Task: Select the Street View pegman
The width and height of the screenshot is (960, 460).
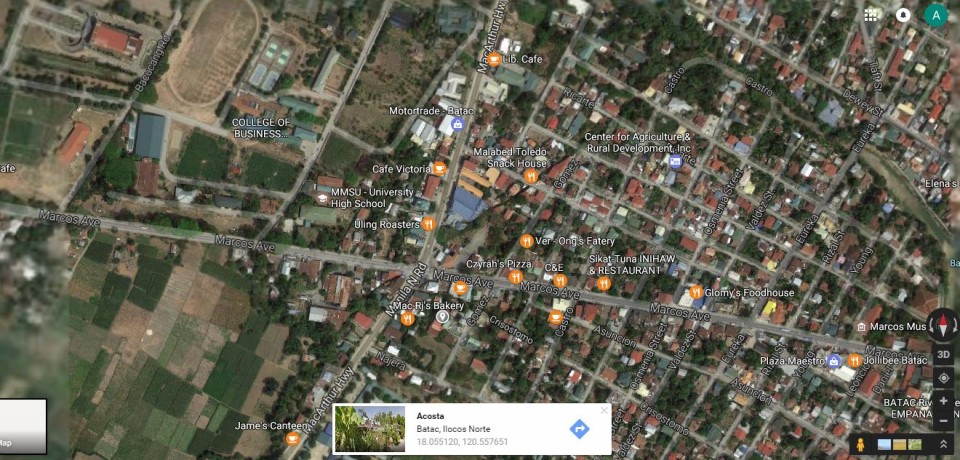Action: click(860, 443)
